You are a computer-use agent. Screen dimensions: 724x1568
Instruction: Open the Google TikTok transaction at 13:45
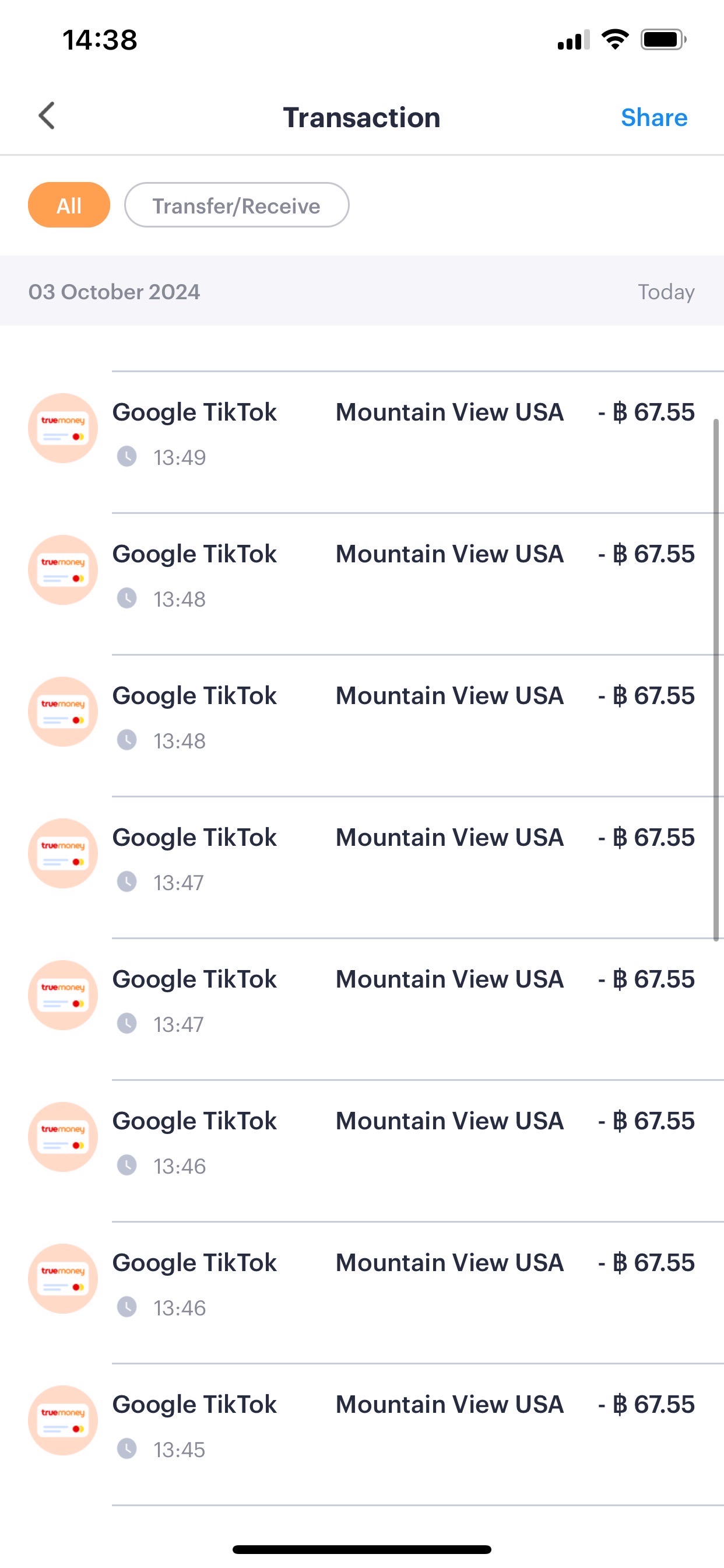362,1434
